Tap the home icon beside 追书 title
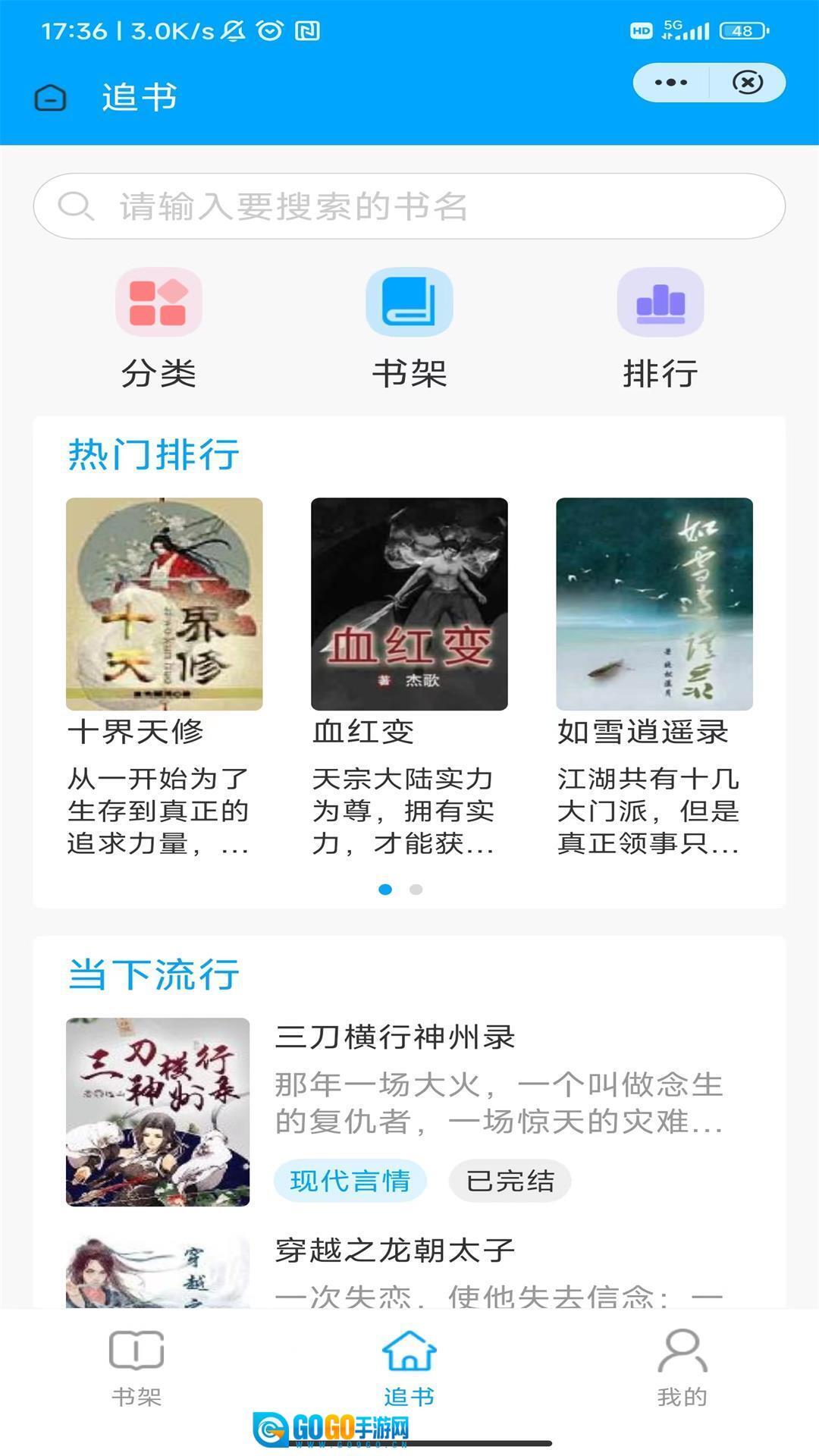Screen dimensions: 819x1456 click(x=51, y=98)
